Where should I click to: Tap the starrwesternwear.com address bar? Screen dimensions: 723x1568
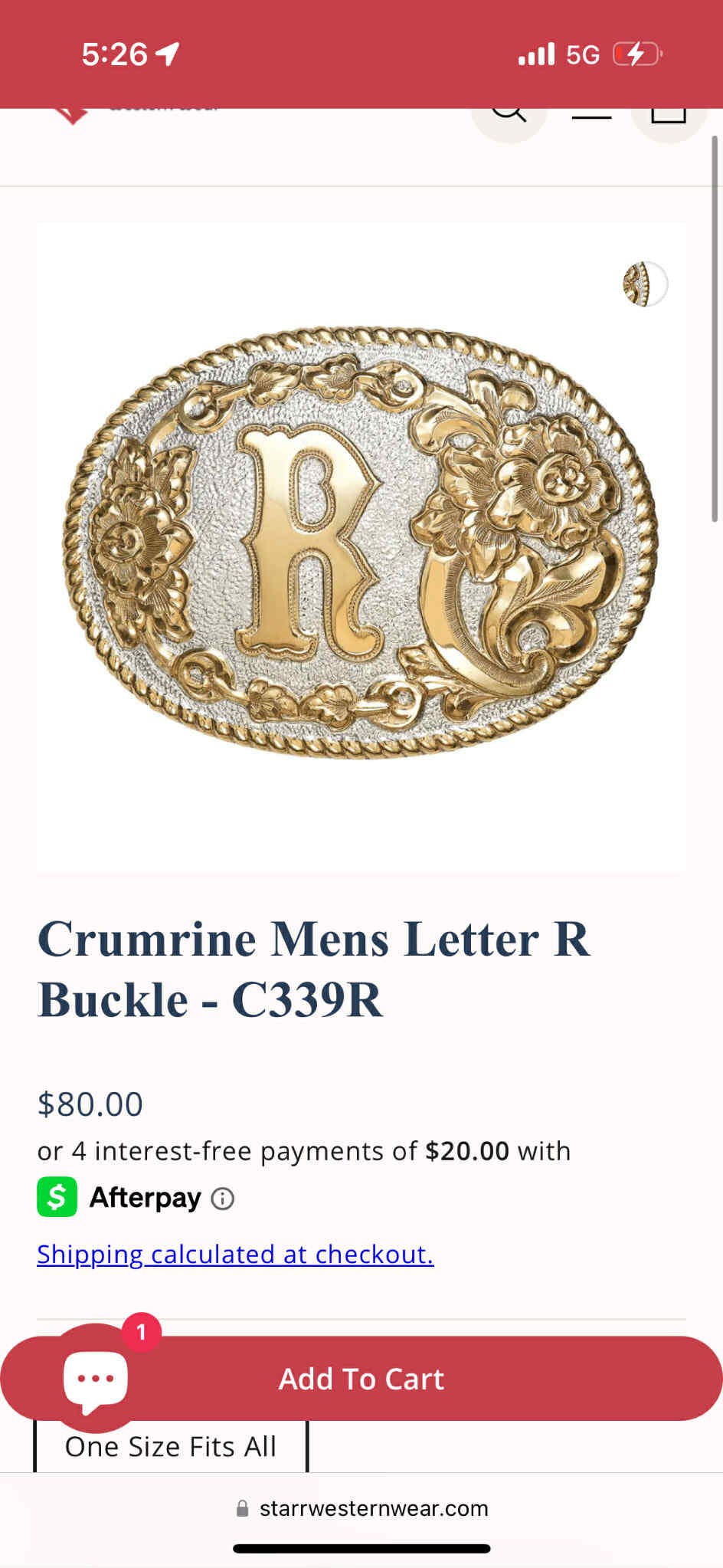click(361, 1508)
